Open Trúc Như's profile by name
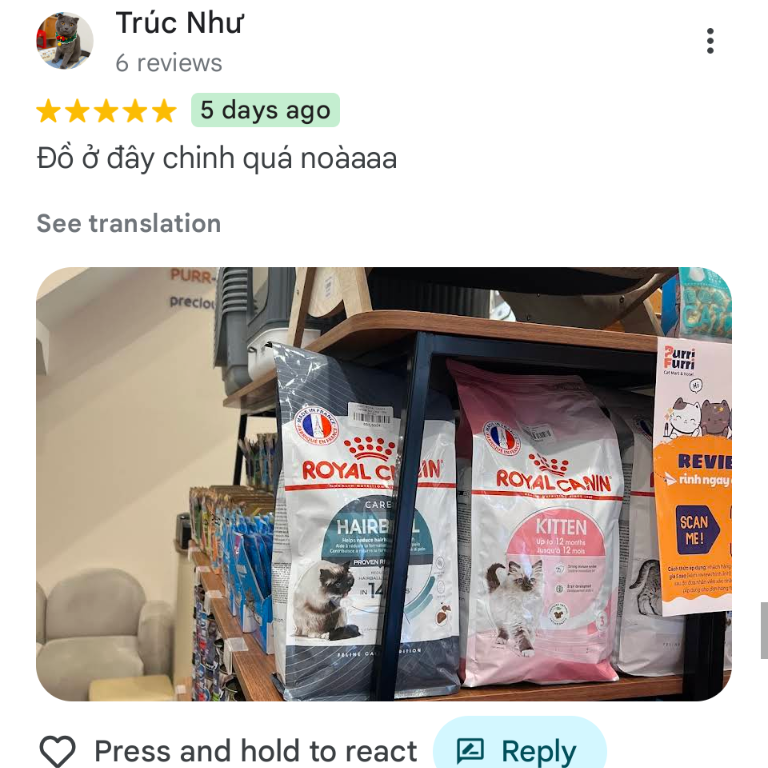This screenshot has width=768, height=768. [x=179, y=23]
